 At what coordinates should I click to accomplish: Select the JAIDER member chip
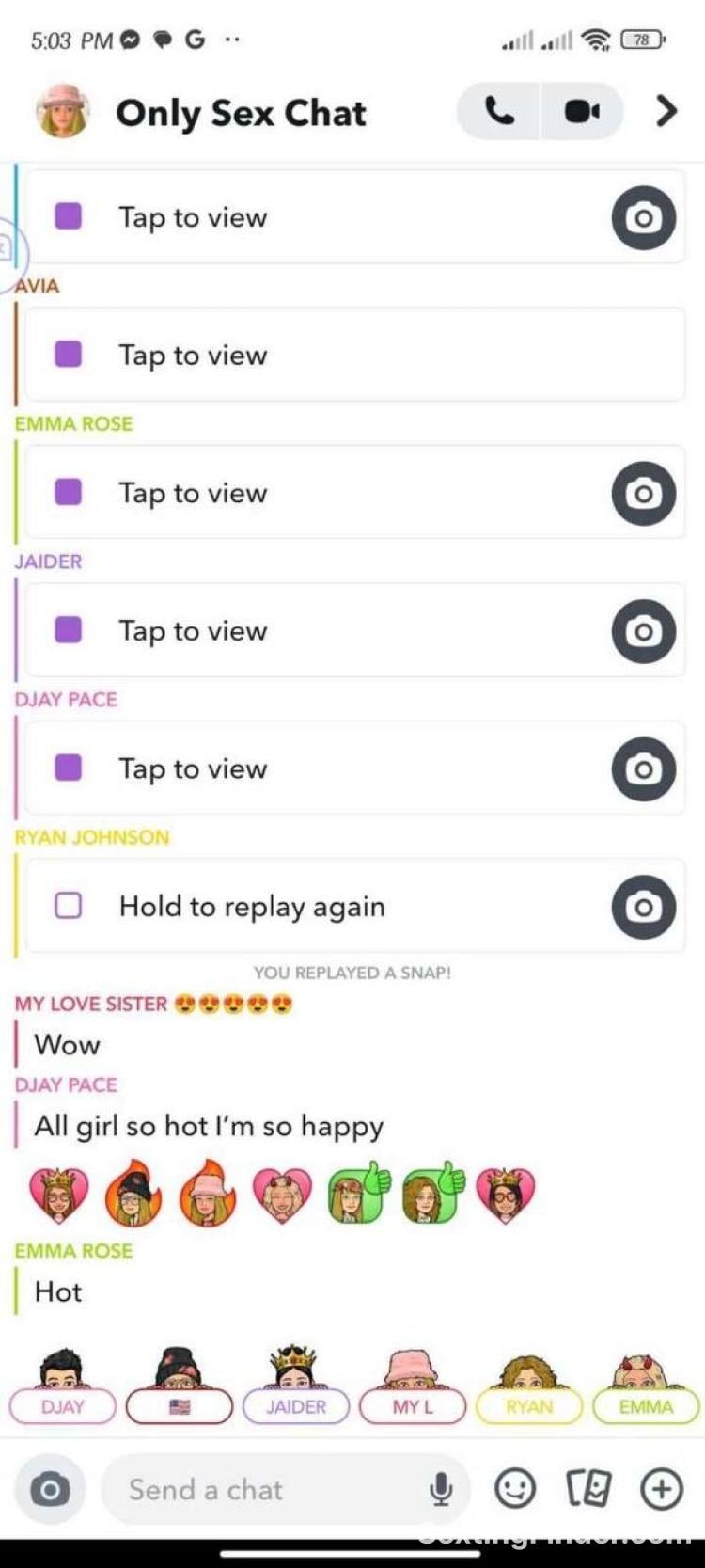pos(295,1406)
